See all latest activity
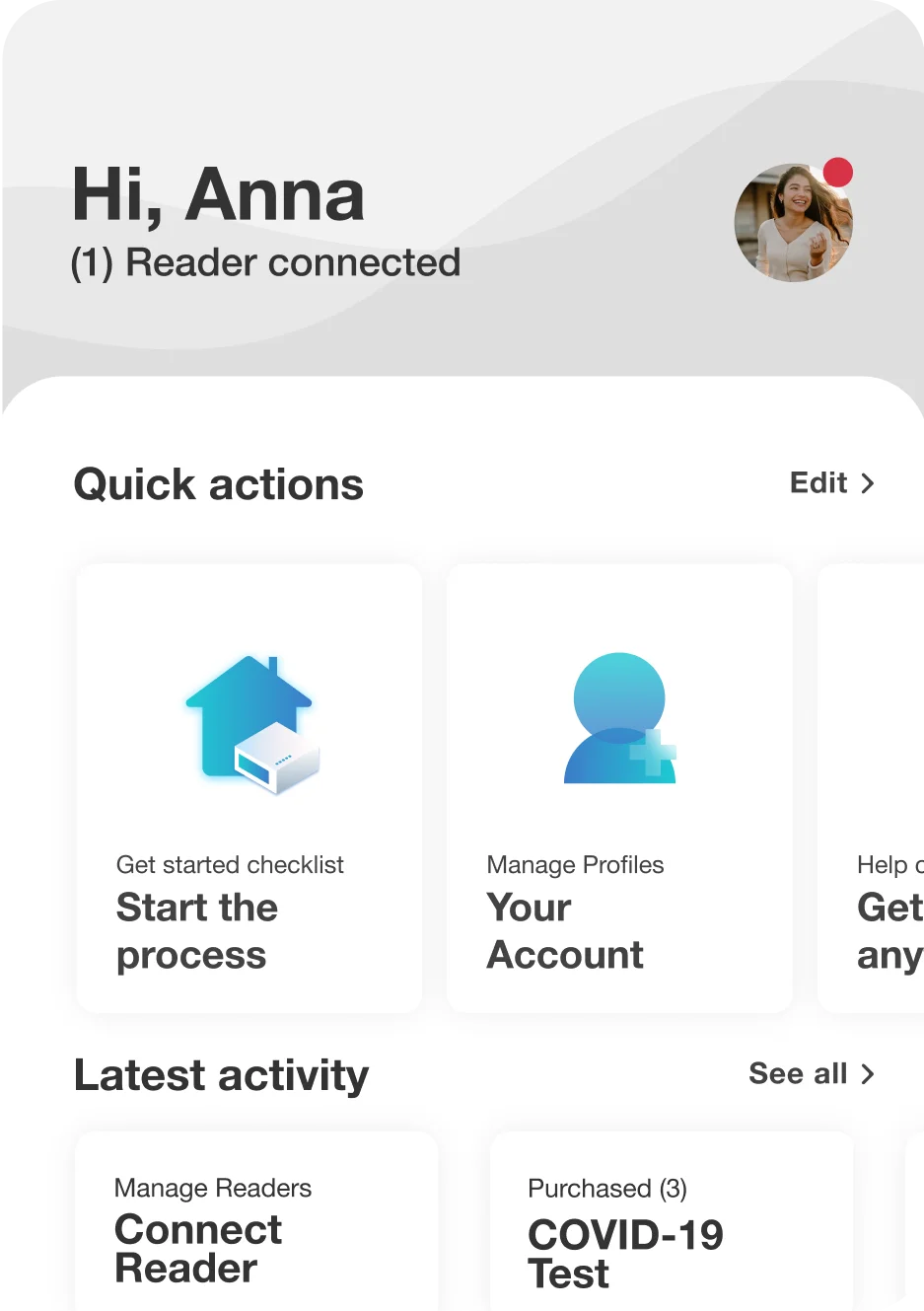This screenshot has height=1311, width=924. [x=811, y=1074]
